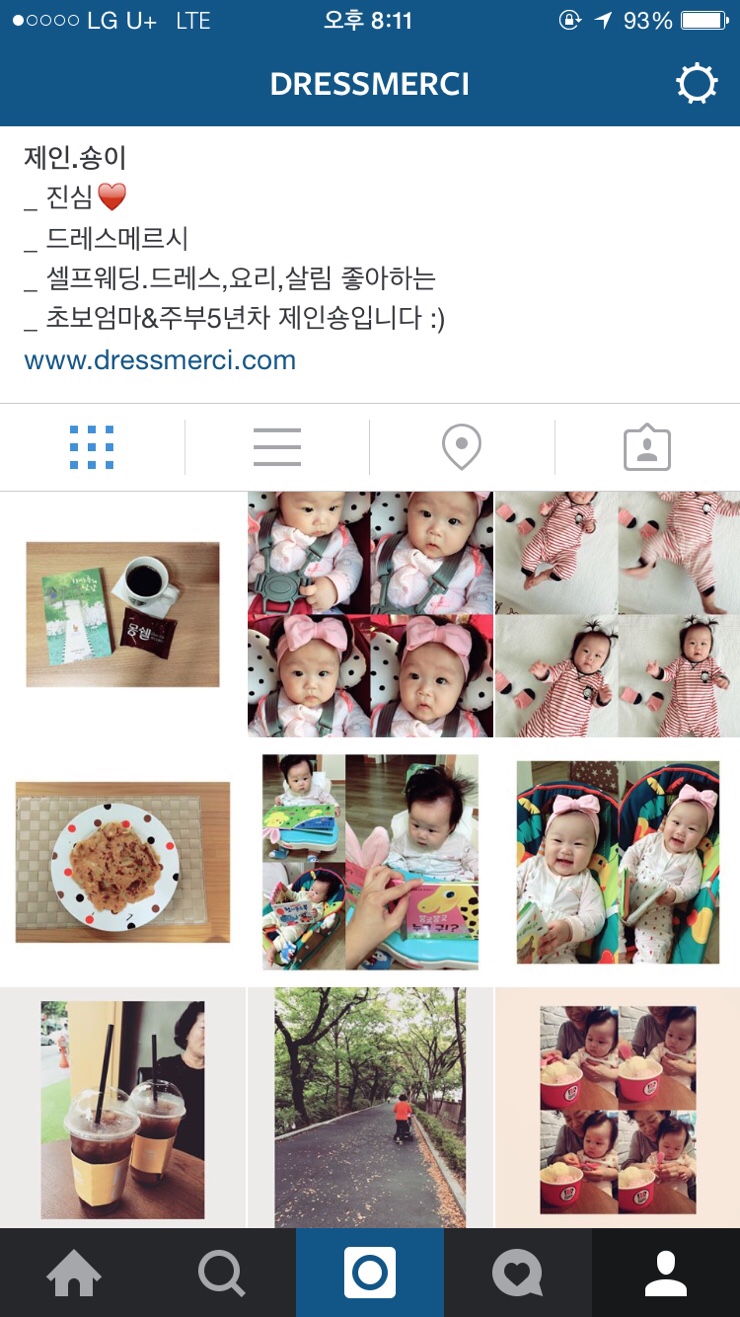The width and height of the screenshot is (740, 1317).
Task: Open the www.dressmerci.com link
Action: 160,360
